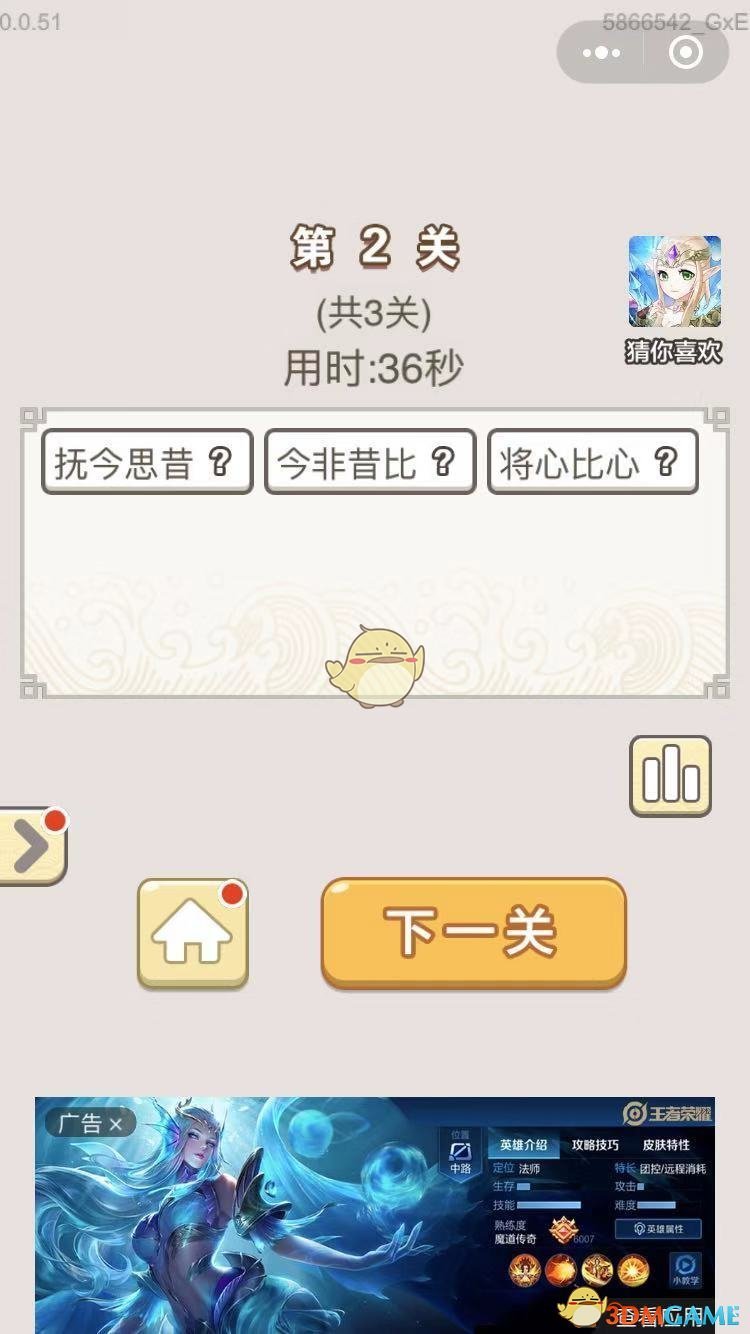
Task: Open the leaderboard bar chart icon
Action: pos(670,776)
